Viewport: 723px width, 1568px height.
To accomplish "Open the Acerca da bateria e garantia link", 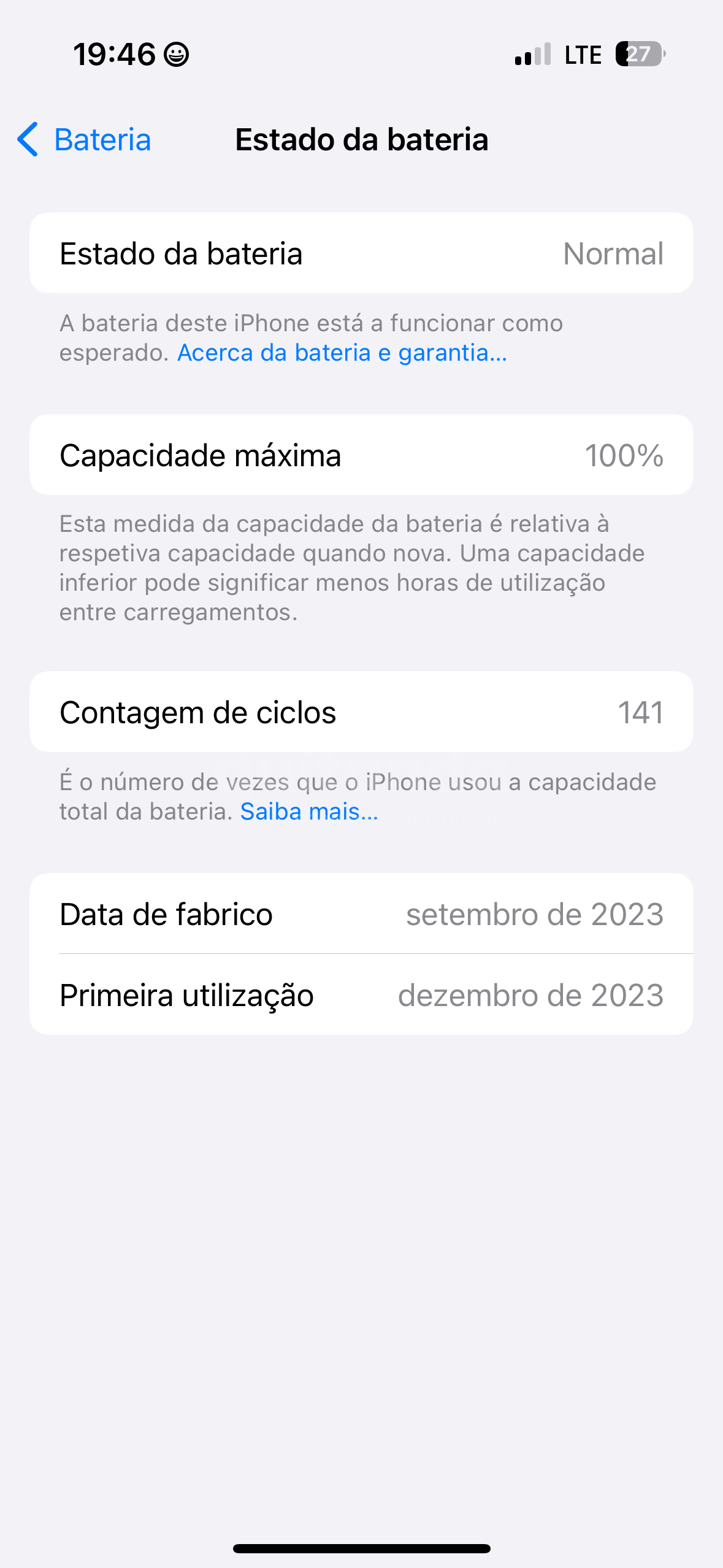I will tap(342, 353).
